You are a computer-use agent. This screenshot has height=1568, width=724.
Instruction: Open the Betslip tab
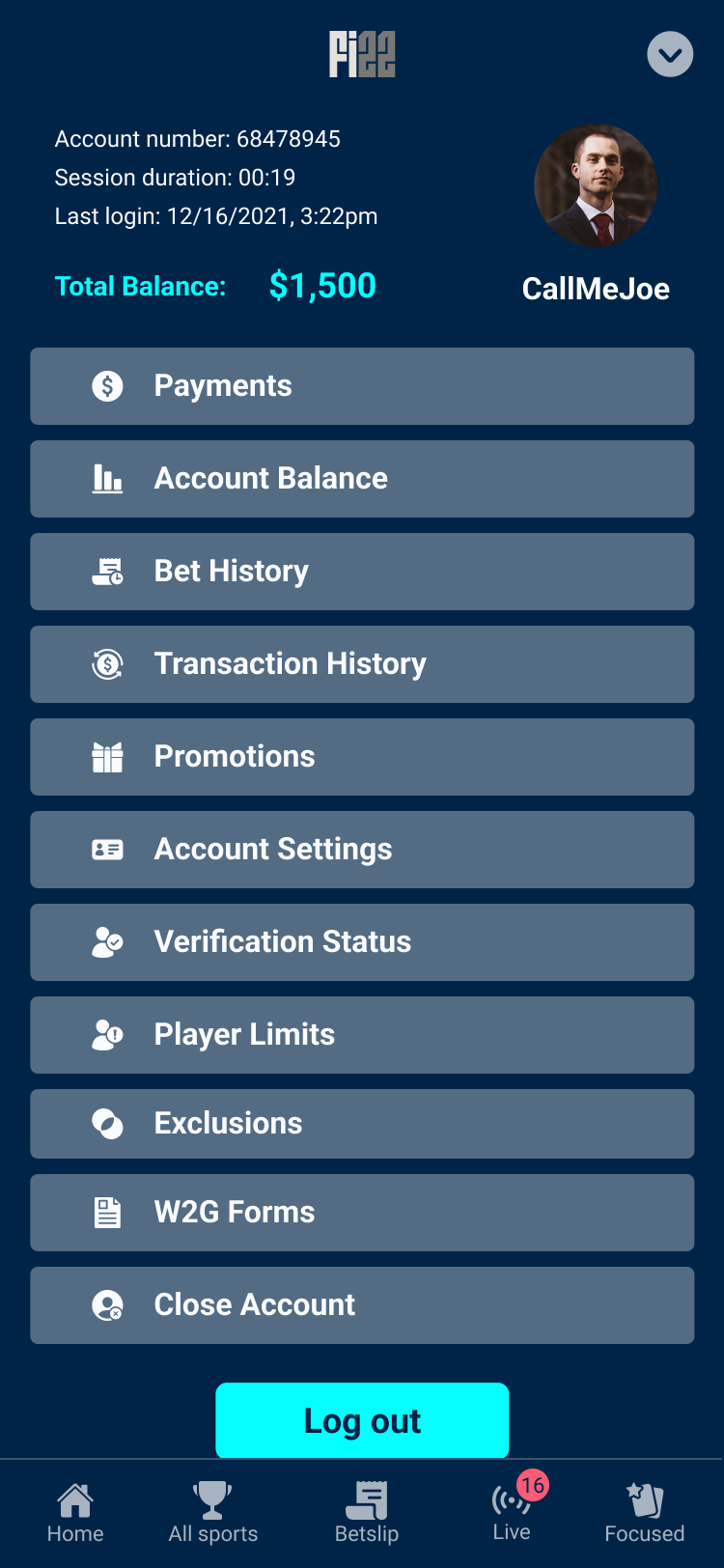367,1513
